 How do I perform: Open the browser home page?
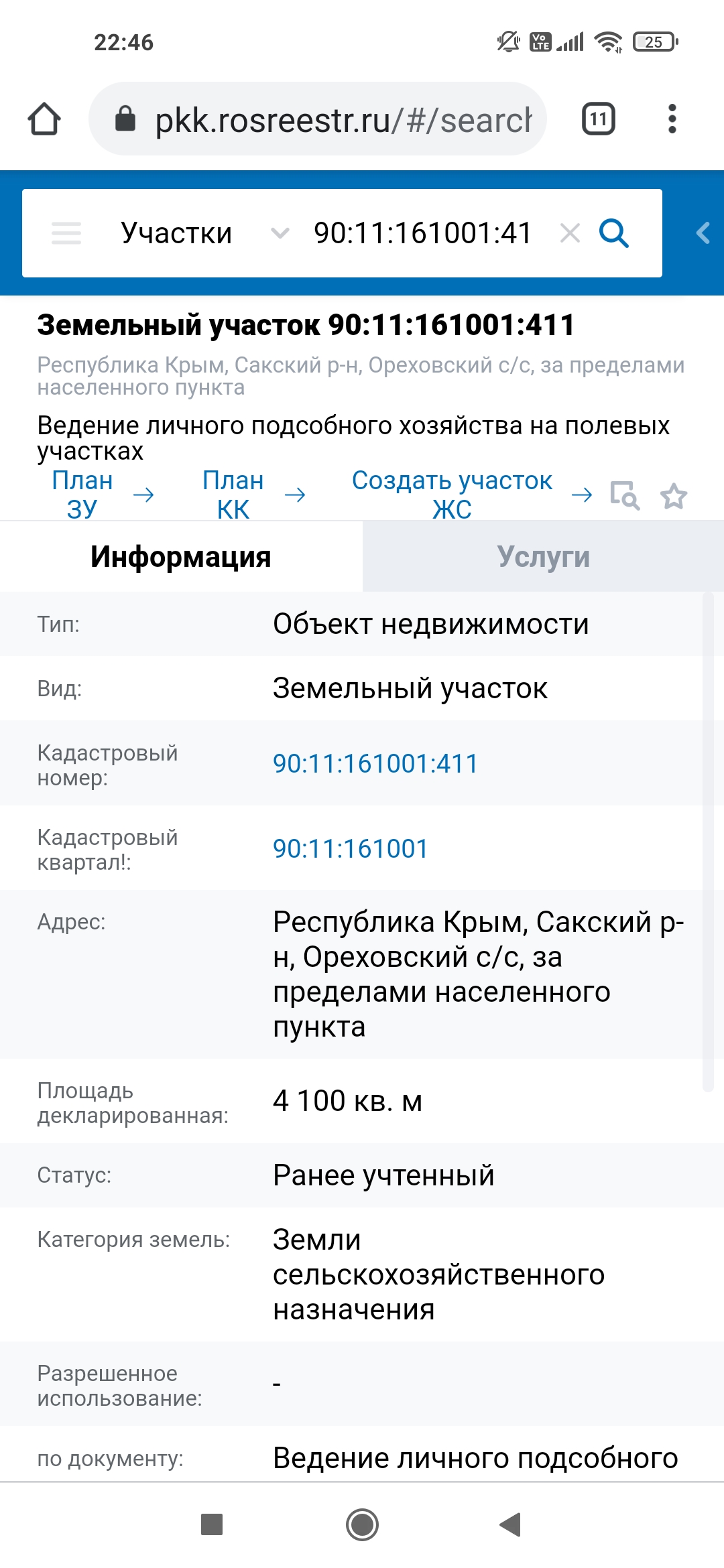[x=44, y=119]
